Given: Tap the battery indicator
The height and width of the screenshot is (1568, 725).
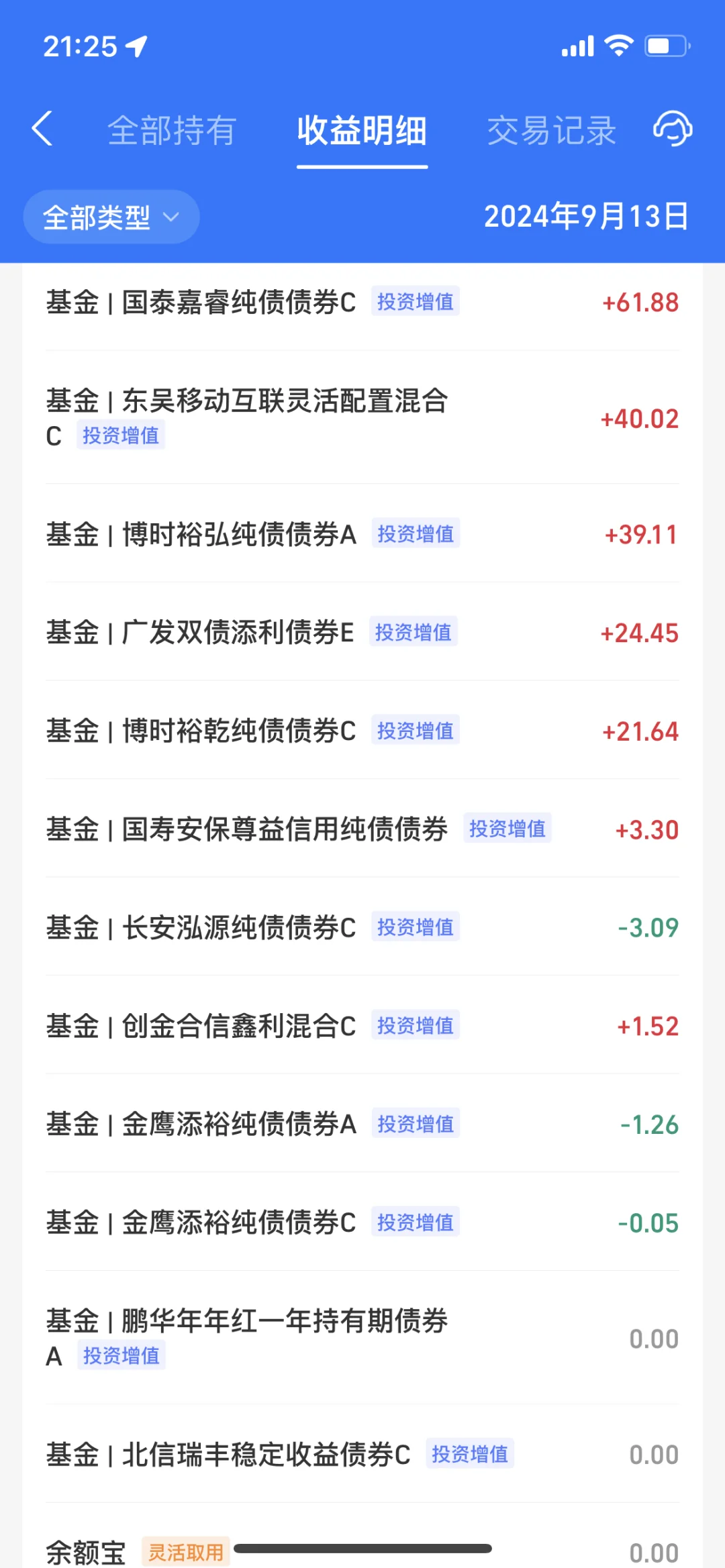Looking at the screenshot, I should [x=665, y=46].
